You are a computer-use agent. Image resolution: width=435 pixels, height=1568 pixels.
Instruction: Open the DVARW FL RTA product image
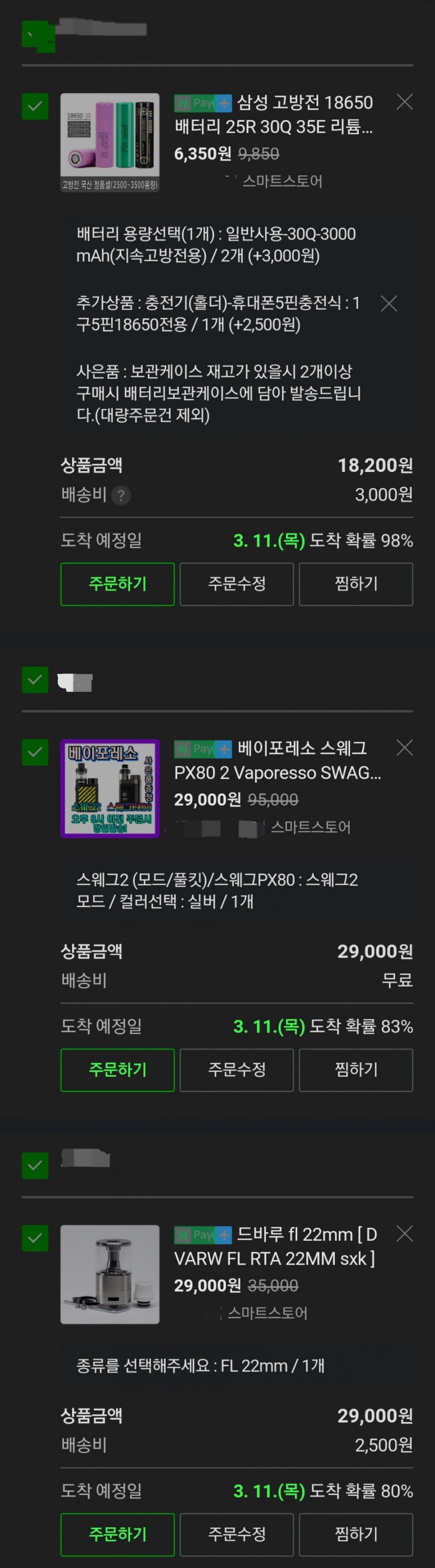[x=110, y=1274]
